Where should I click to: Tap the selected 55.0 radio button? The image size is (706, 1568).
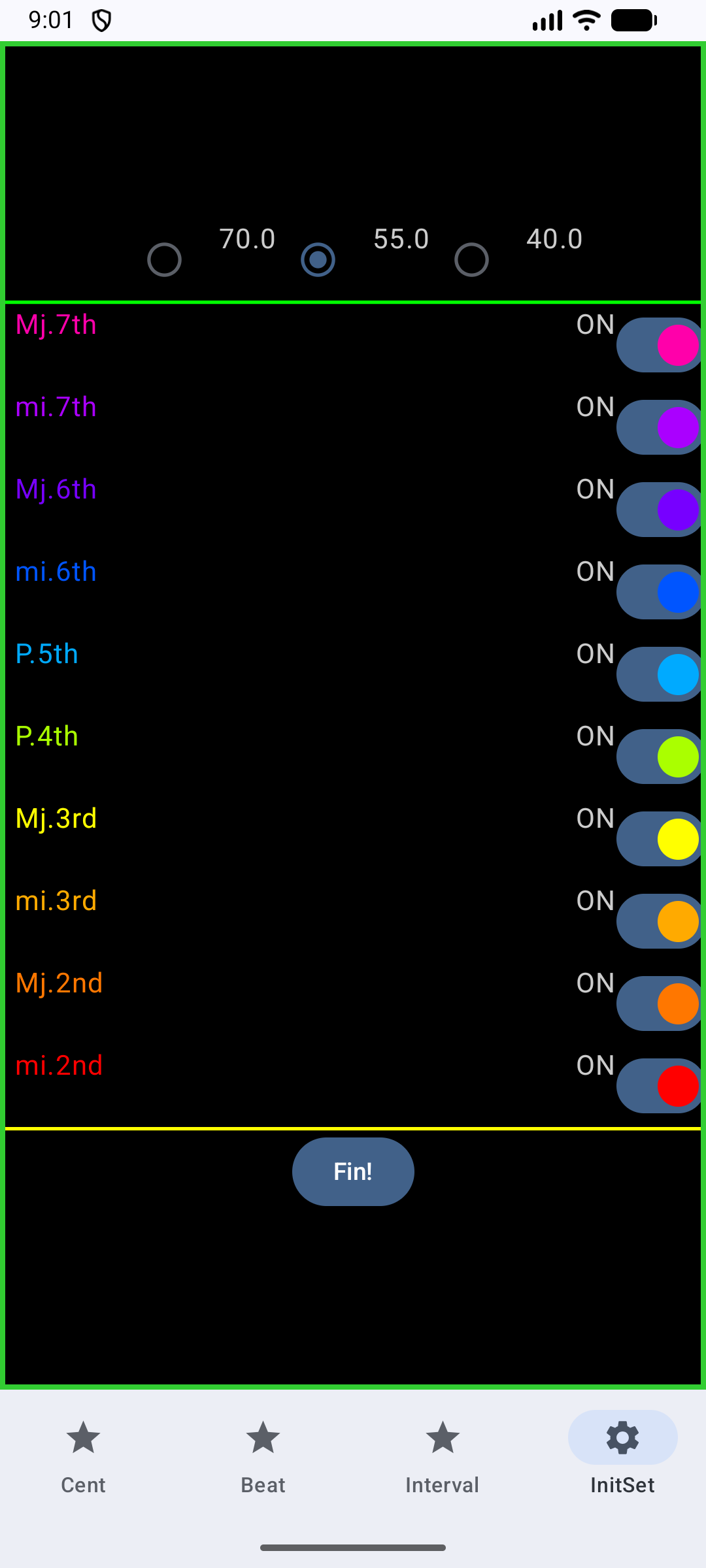(x=318, y=260)
